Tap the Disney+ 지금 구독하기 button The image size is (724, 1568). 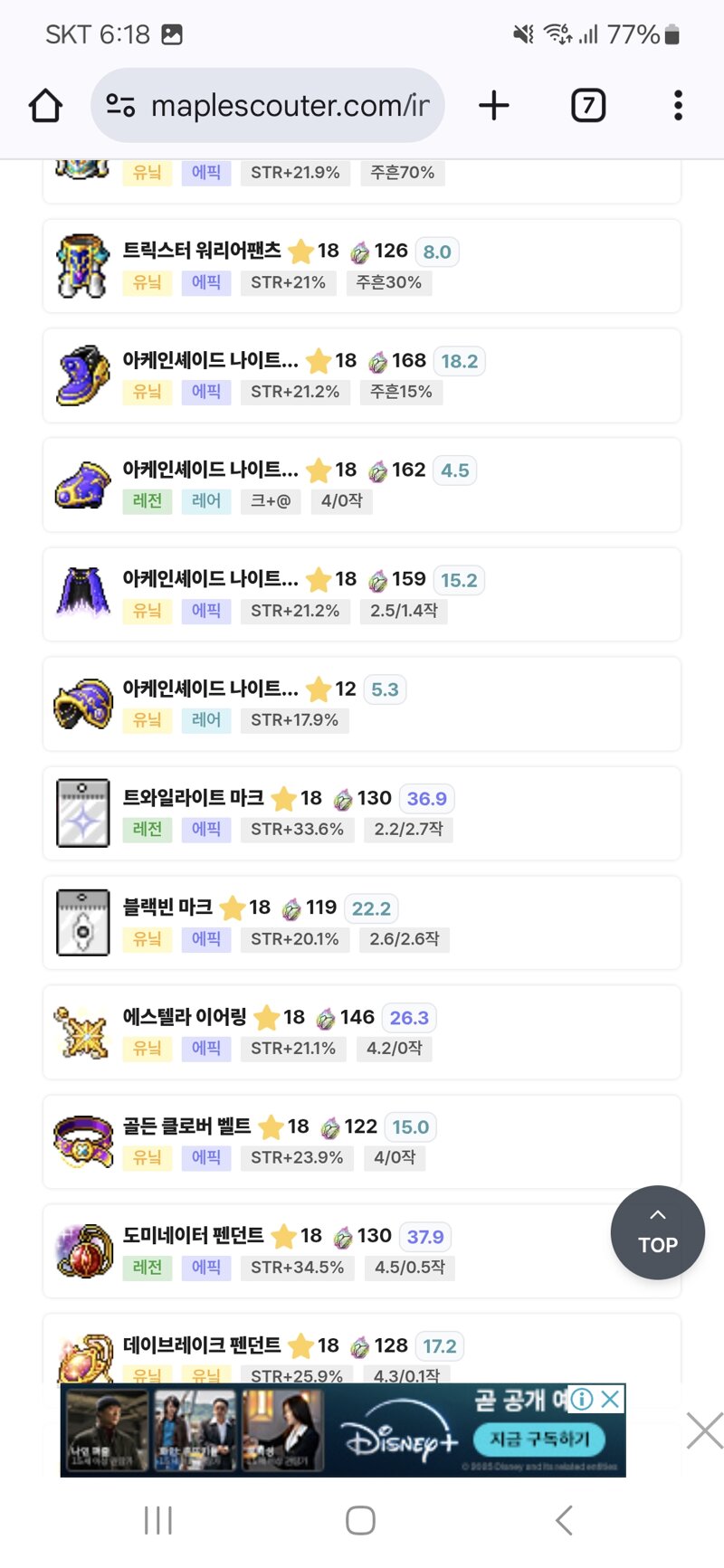point(539,1439)
